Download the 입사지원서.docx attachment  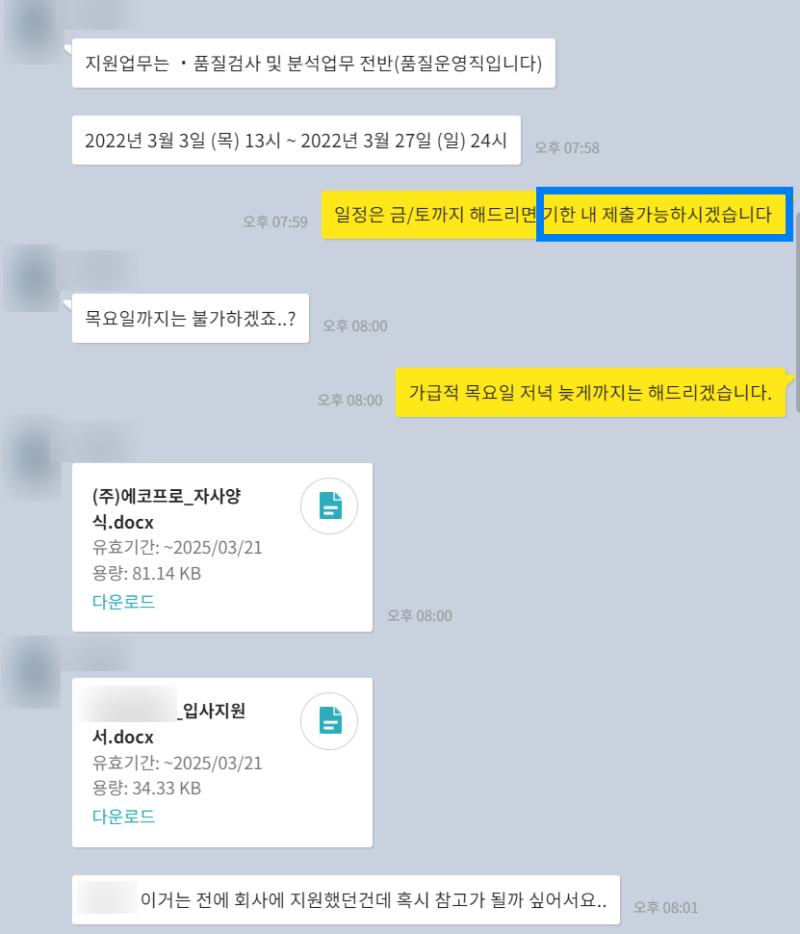coord(123,816)
